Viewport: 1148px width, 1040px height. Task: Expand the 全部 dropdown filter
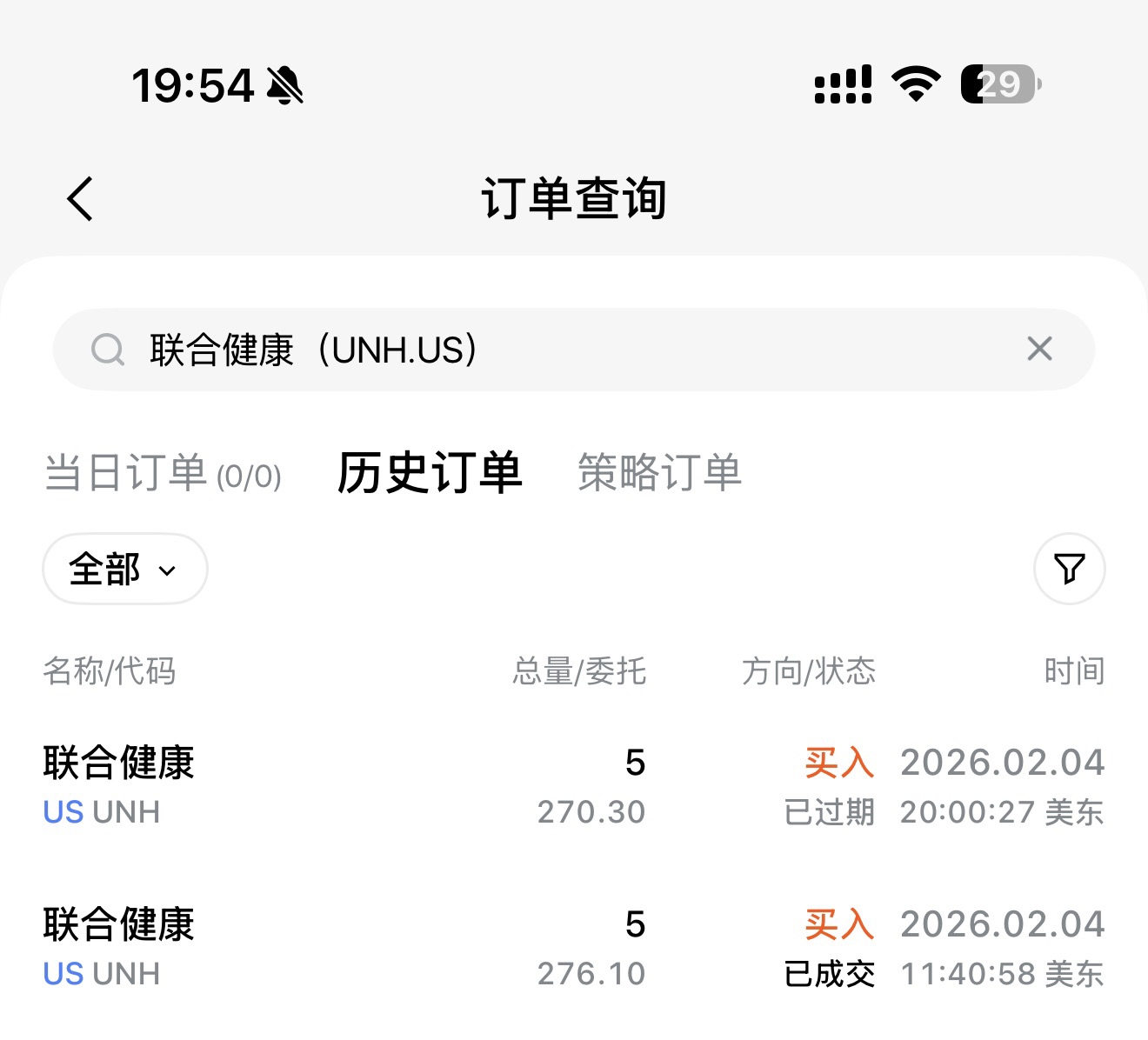click(124, 570)
